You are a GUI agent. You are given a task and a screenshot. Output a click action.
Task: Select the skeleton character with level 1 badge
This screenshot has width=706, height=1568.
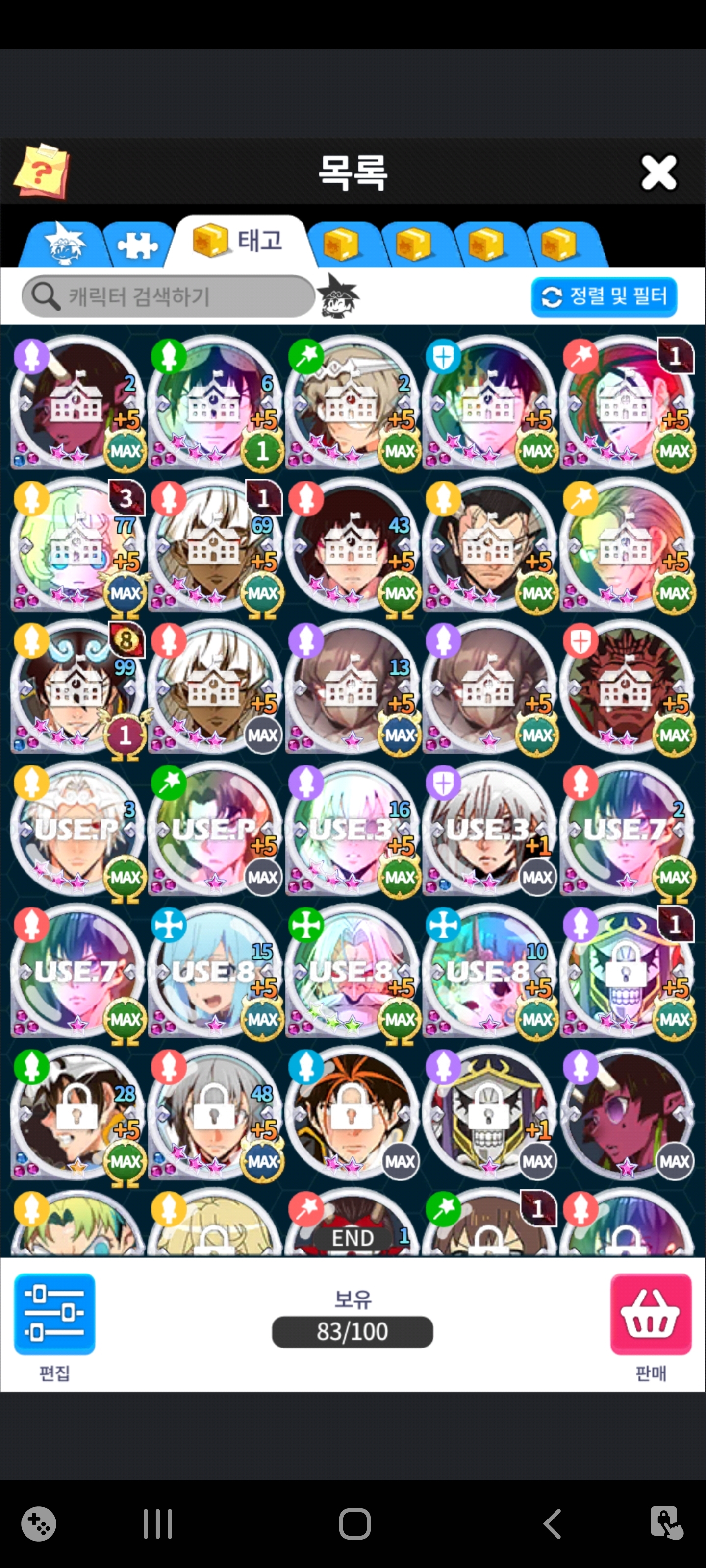click(627, 971)
